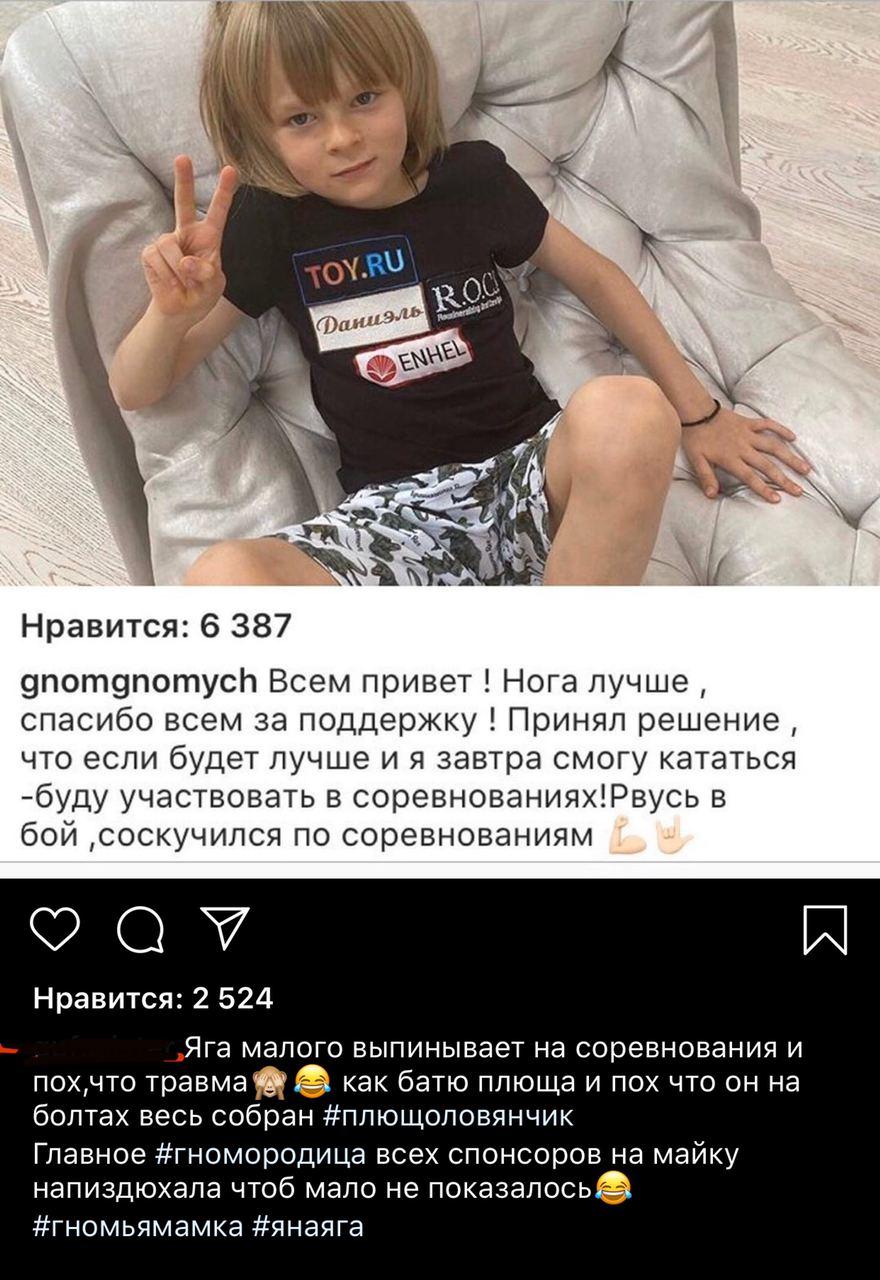Share the post via the paper plane icon
Screen dimensions: 880x1280
pos(225,928)
